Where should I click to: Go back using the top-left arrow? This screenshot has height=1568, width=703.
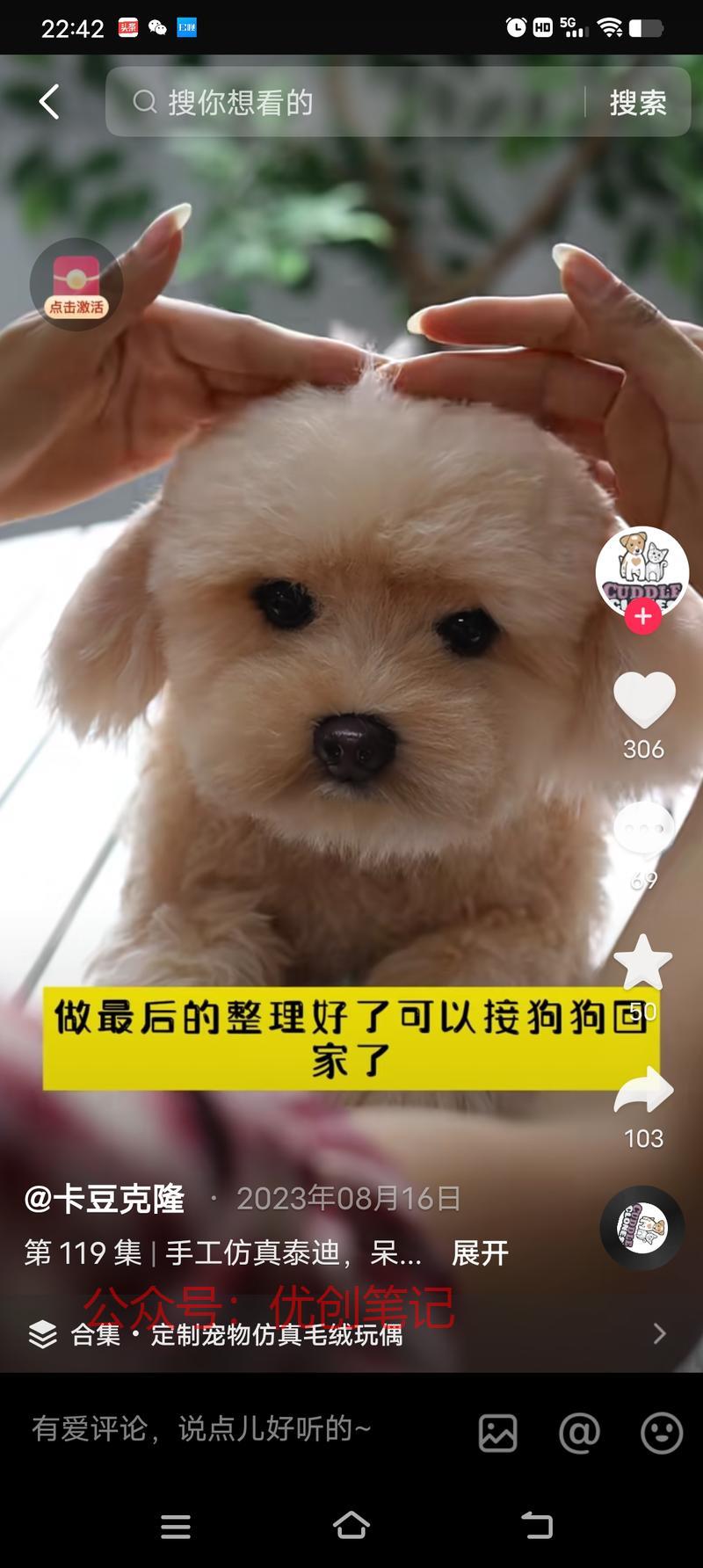tap(49, 102)
